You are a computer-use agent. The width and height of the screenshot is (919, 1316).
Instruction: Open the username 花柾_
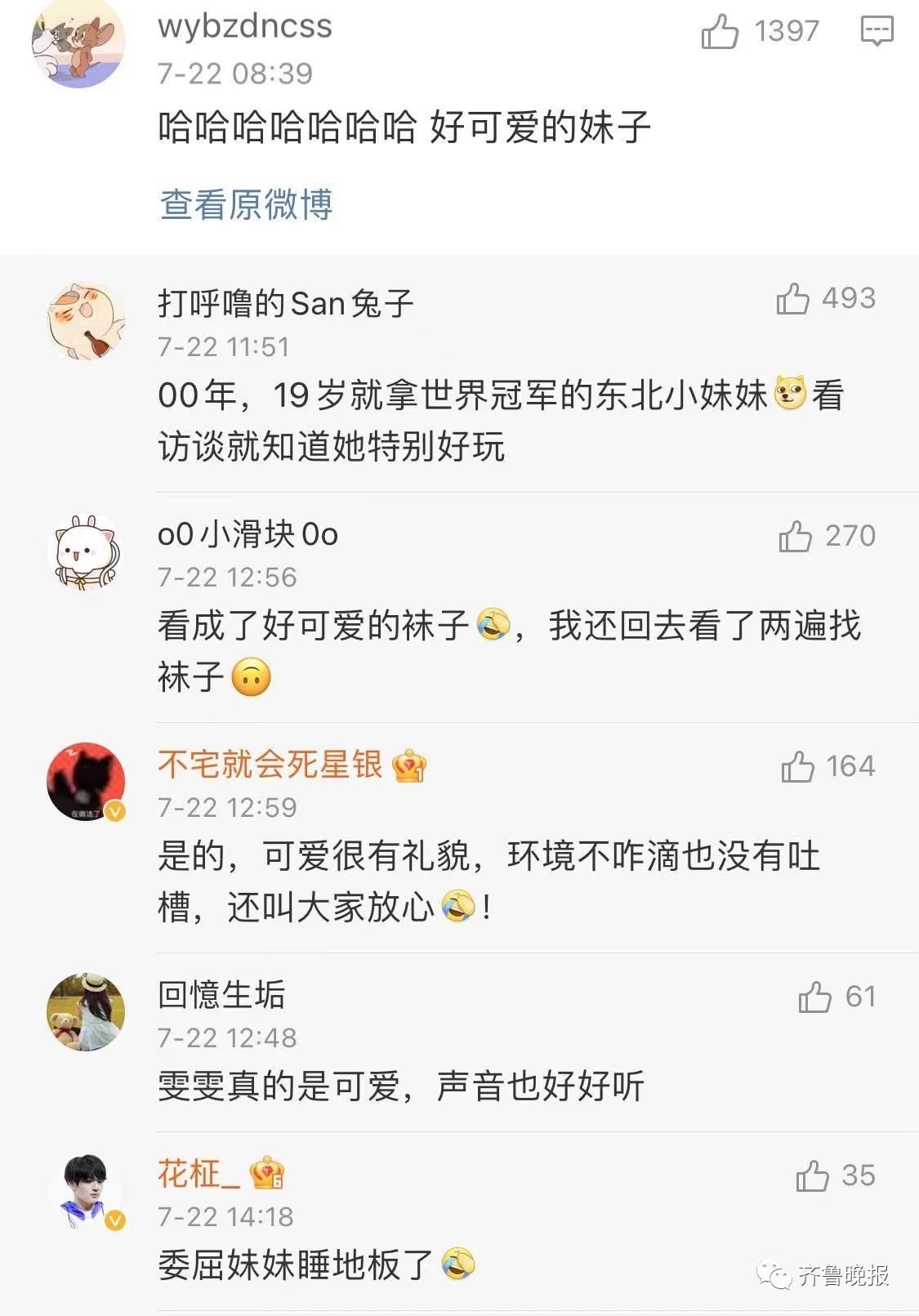pos(199,1175)
